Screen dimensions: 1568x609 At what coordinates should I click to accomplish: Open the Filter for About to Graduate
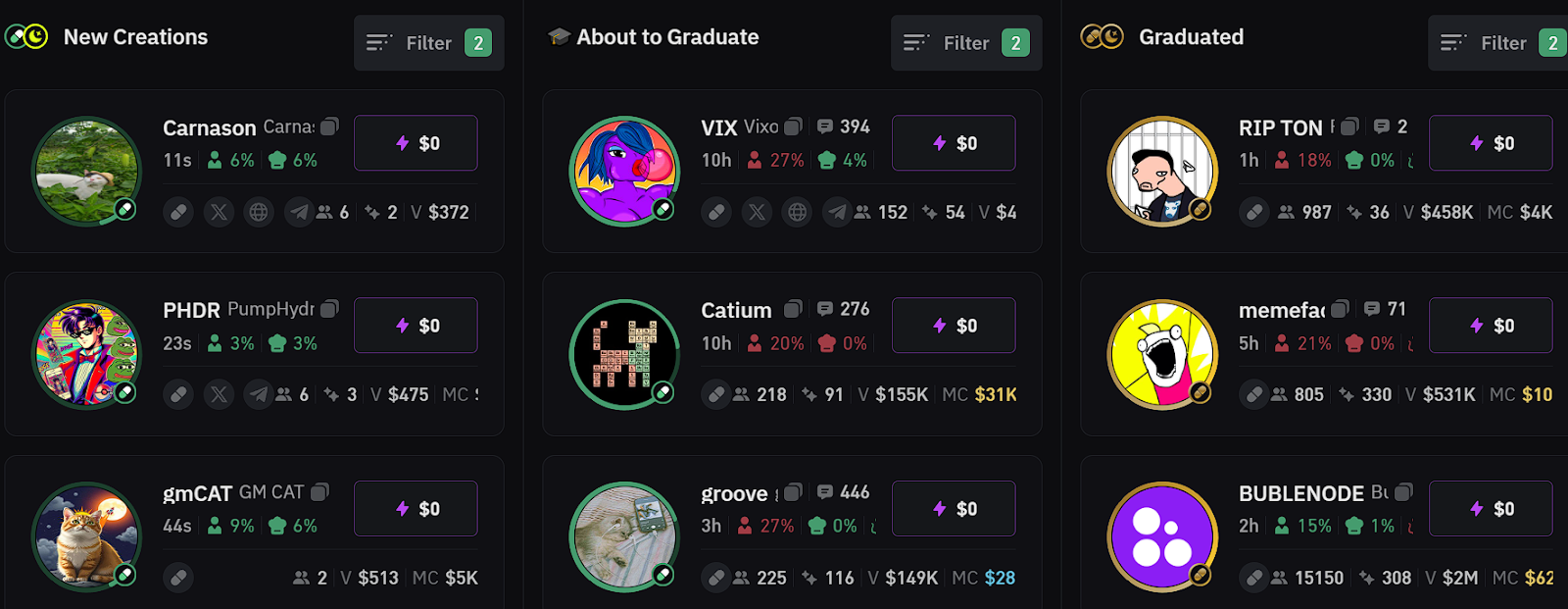(x=965, y=43)
